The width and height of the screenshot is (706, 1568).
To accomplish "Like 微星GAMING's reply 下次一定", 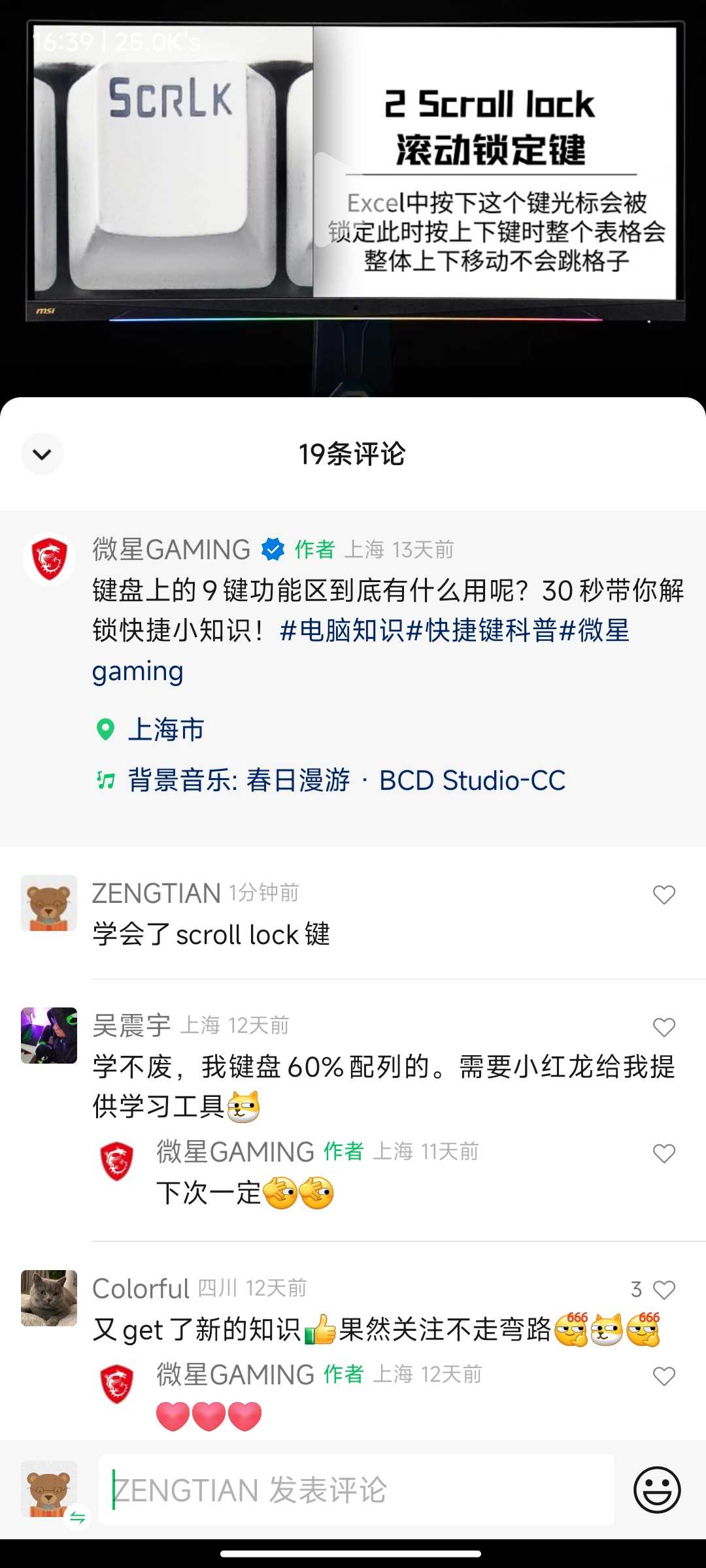I will tap(664, 1153).
